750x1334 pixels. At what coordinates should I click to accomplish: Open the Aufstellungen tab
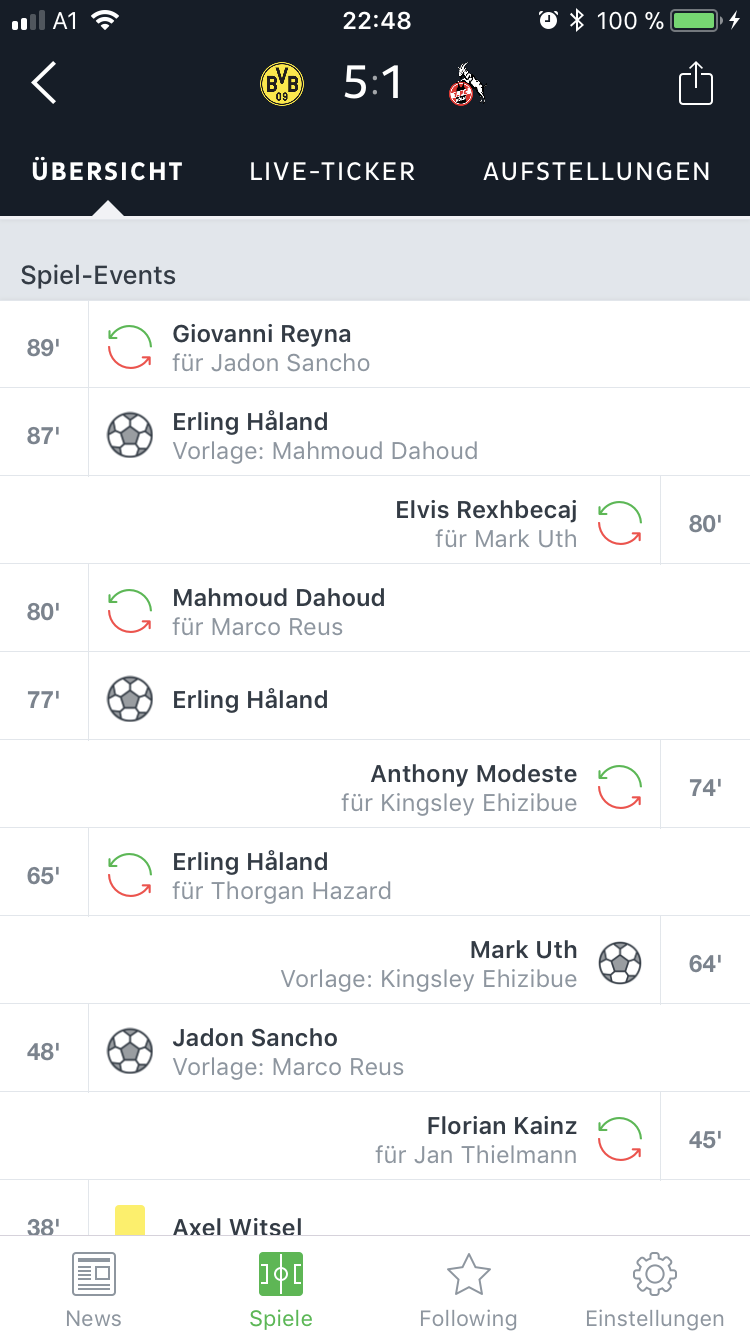[x=597, y=172]
